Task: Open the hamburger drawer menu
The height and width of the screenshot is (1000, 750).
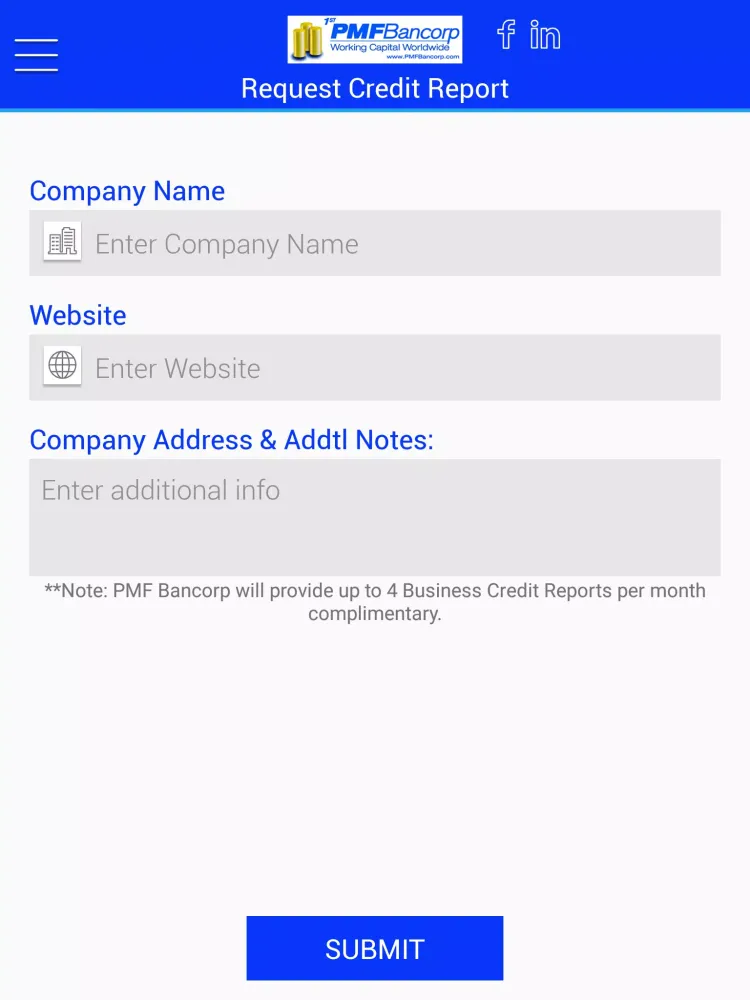Action: 36,55
